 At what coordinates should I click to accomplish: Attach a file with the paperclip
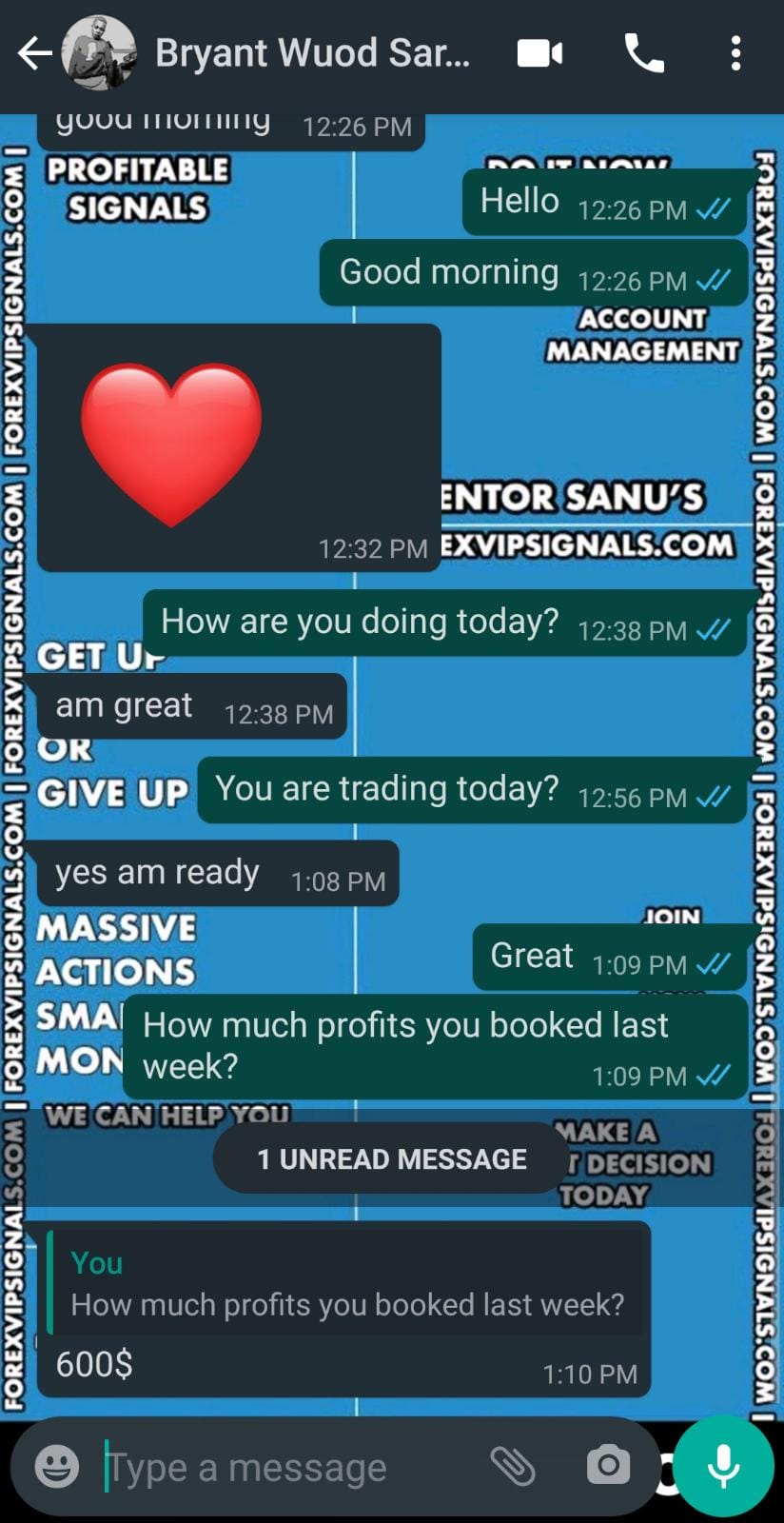[x=513, y=1466]
